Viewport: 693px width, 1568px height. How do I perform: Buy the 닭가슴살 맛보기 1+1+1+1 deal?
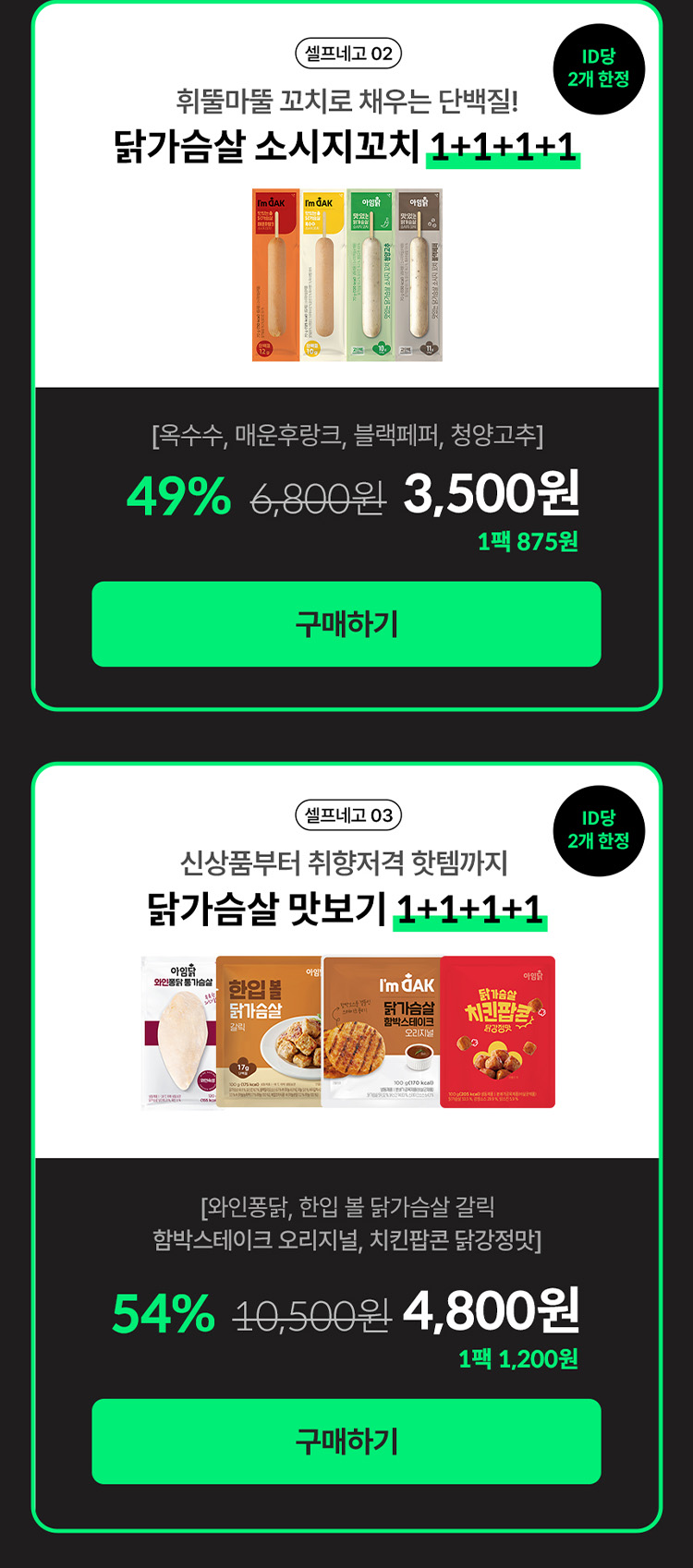pos(346,1441)
